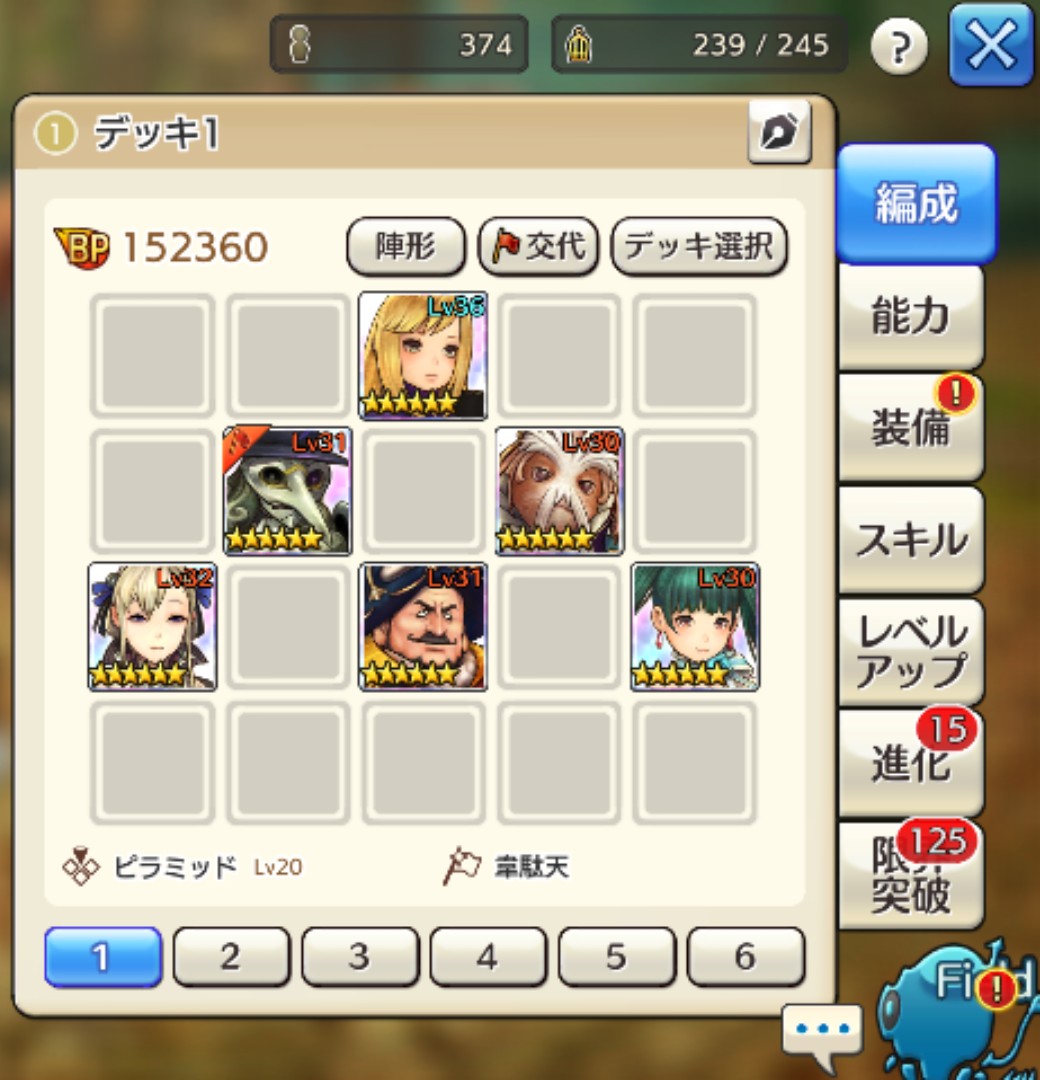Select the Lv31 plague mask character
This screenshot has width=1040, height=1080.
click(287, 491)
